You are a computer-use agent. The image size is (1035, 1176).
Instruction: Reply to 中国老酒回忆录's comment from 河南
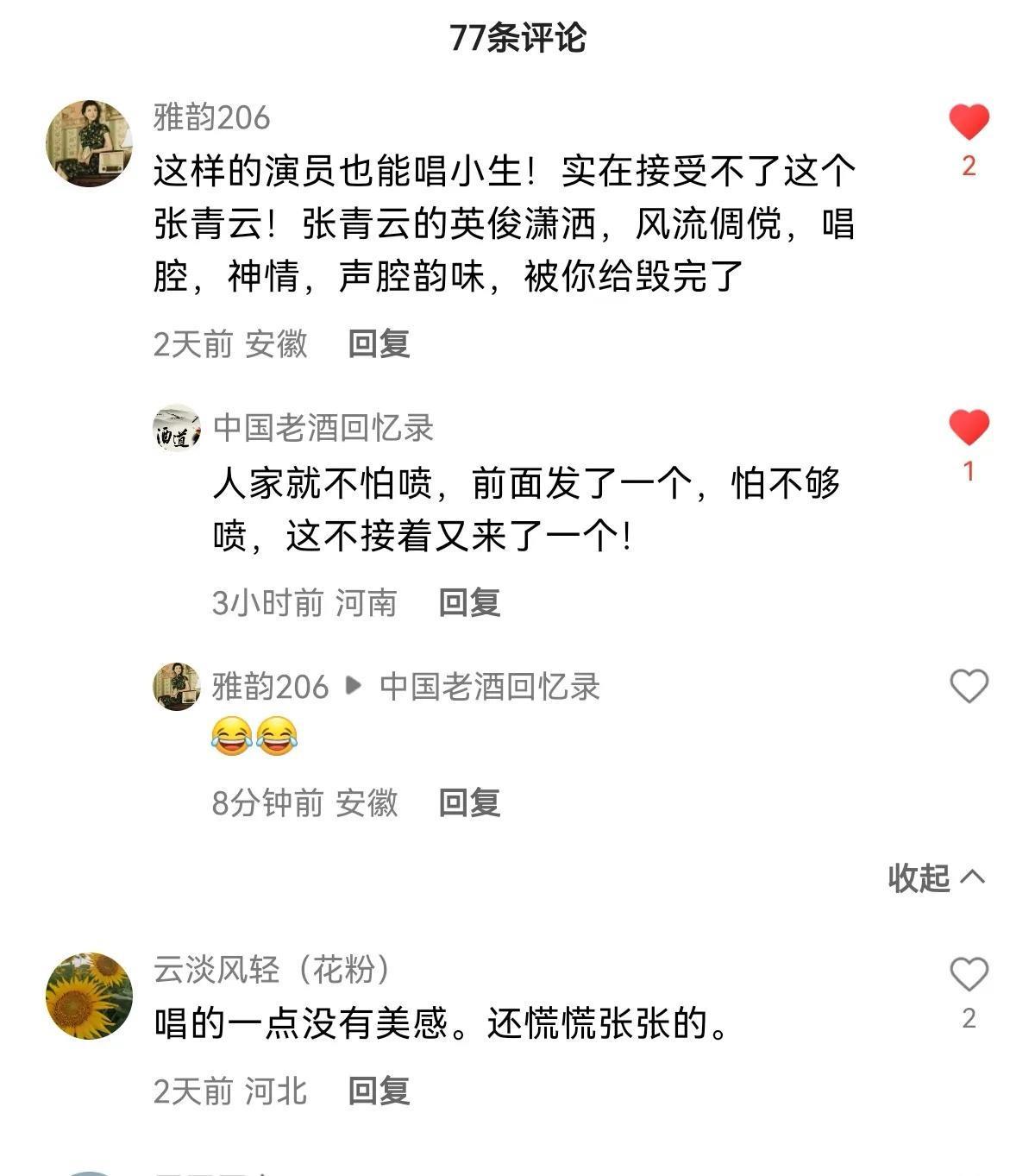[x=469, y=603]
